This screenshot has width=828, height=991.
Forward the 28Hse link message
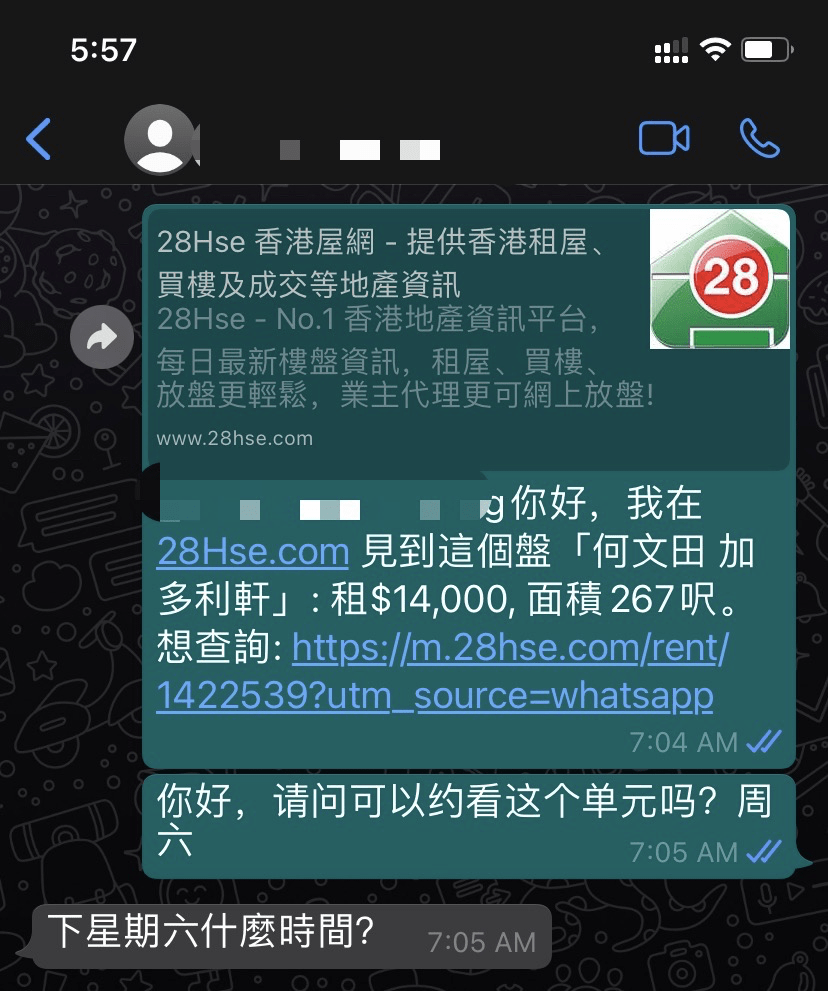(x=102, y=338)
